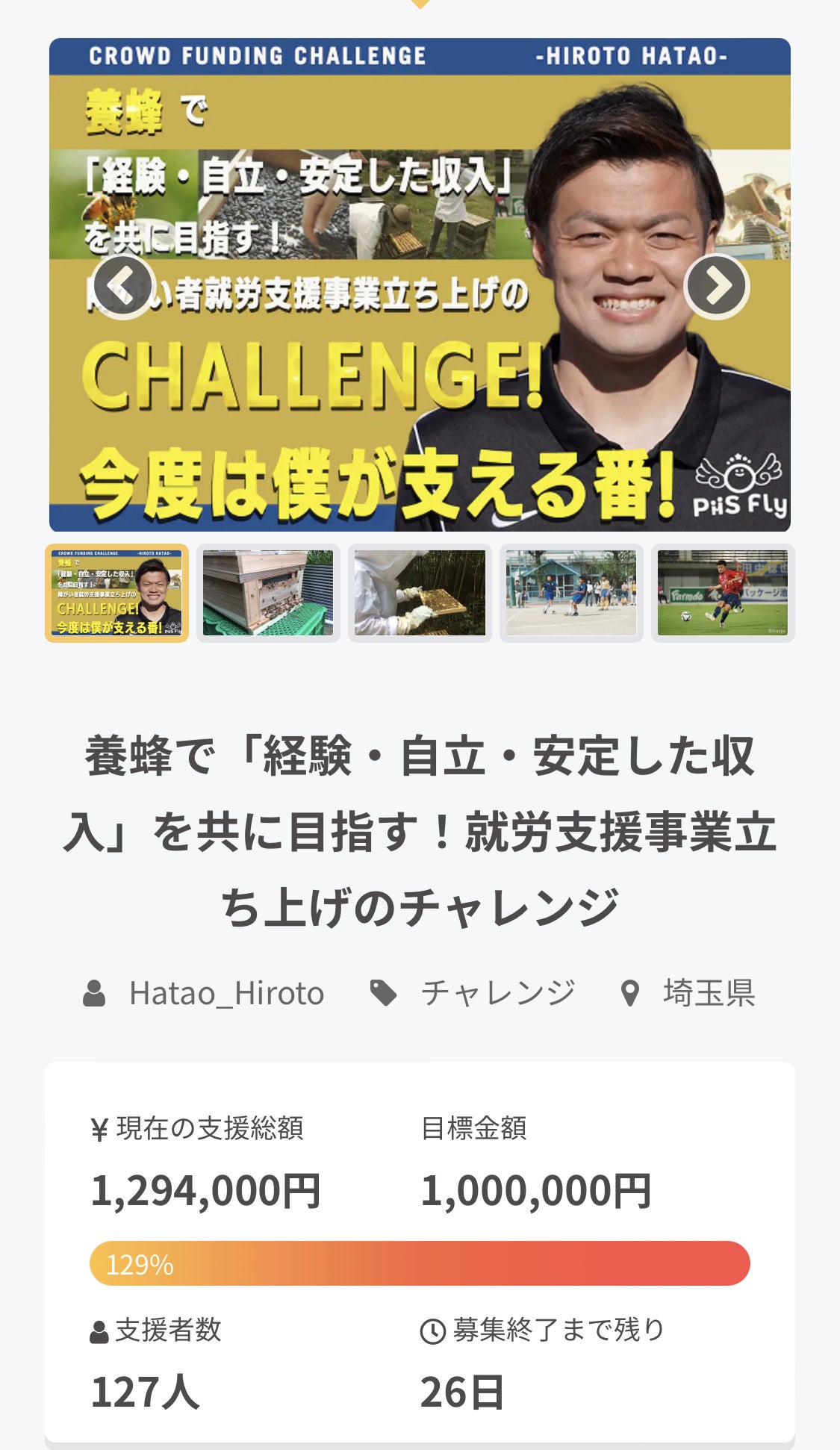840x1450 pixels.
Task: Open the red-uniform soccer player thumbnail
Action: [722, 593]
